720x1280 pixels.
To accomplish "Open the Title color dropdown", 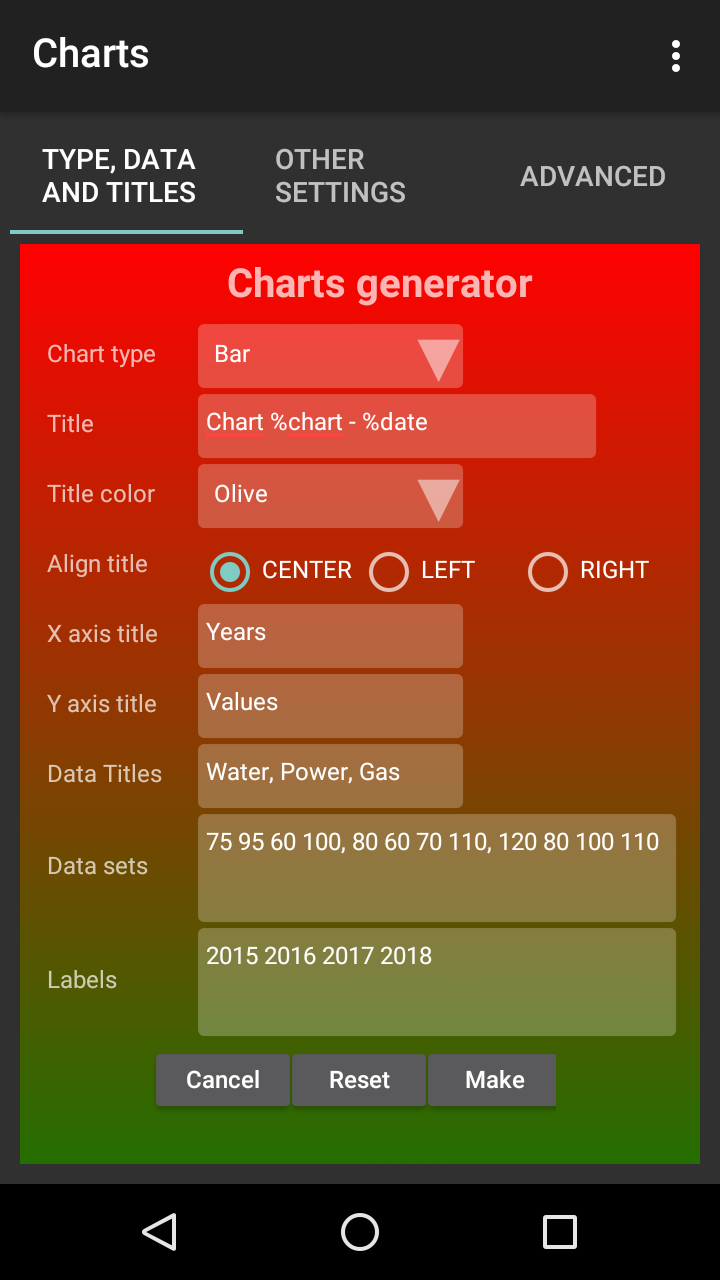I will (x=330, y=496).
